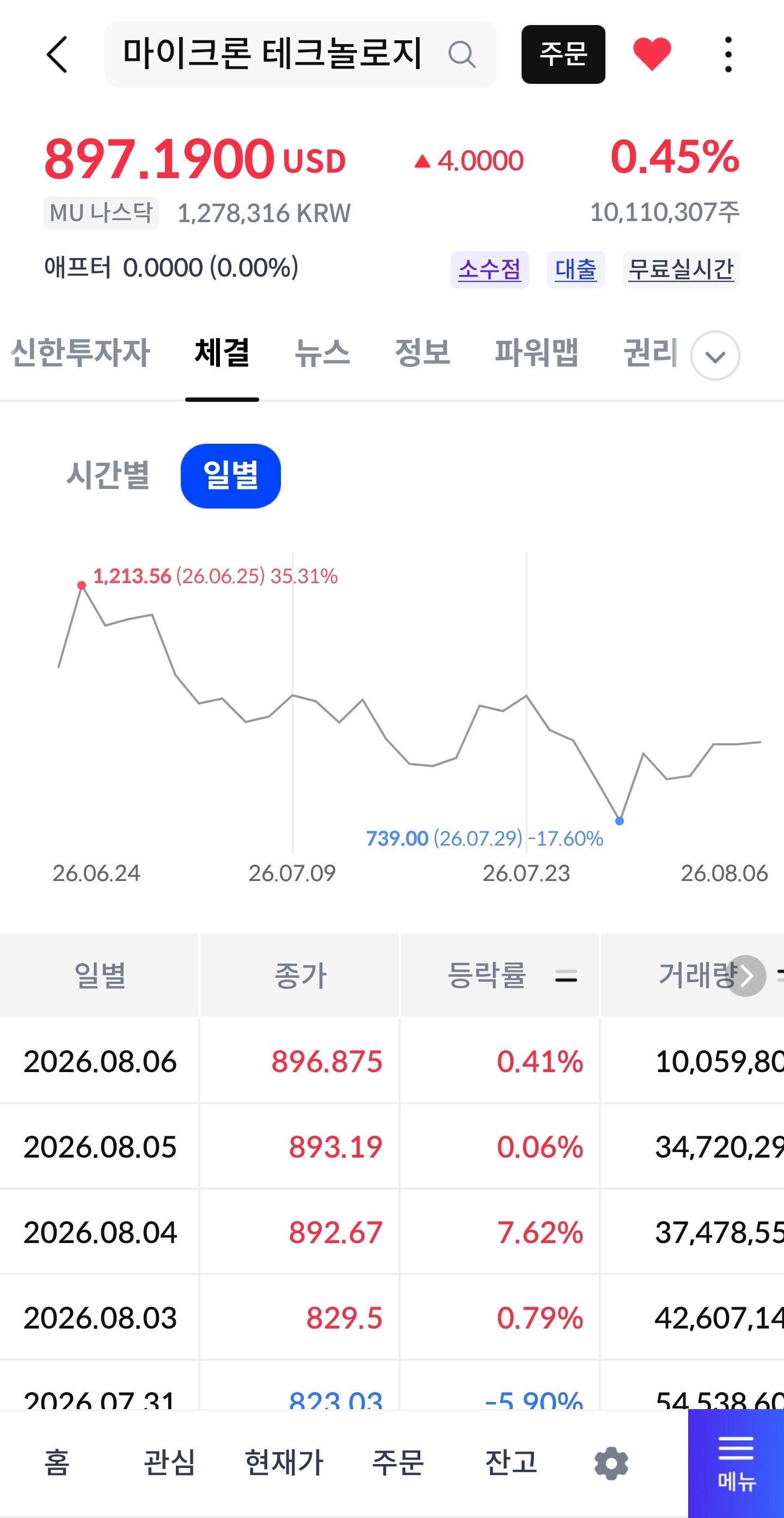Open the 소수점 link

tap(489, 270)
